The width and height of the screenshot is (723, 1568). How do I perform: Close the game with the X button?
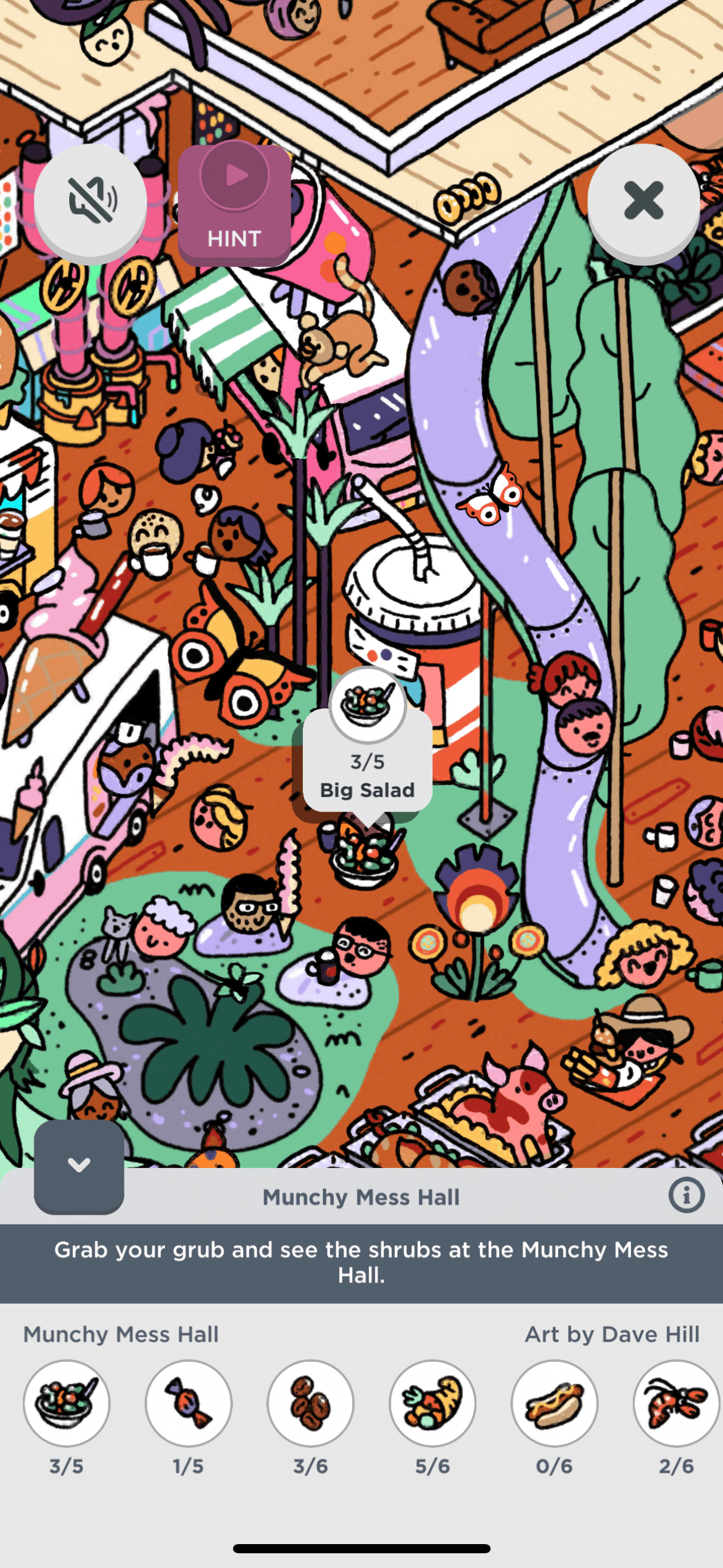point(643,201)
